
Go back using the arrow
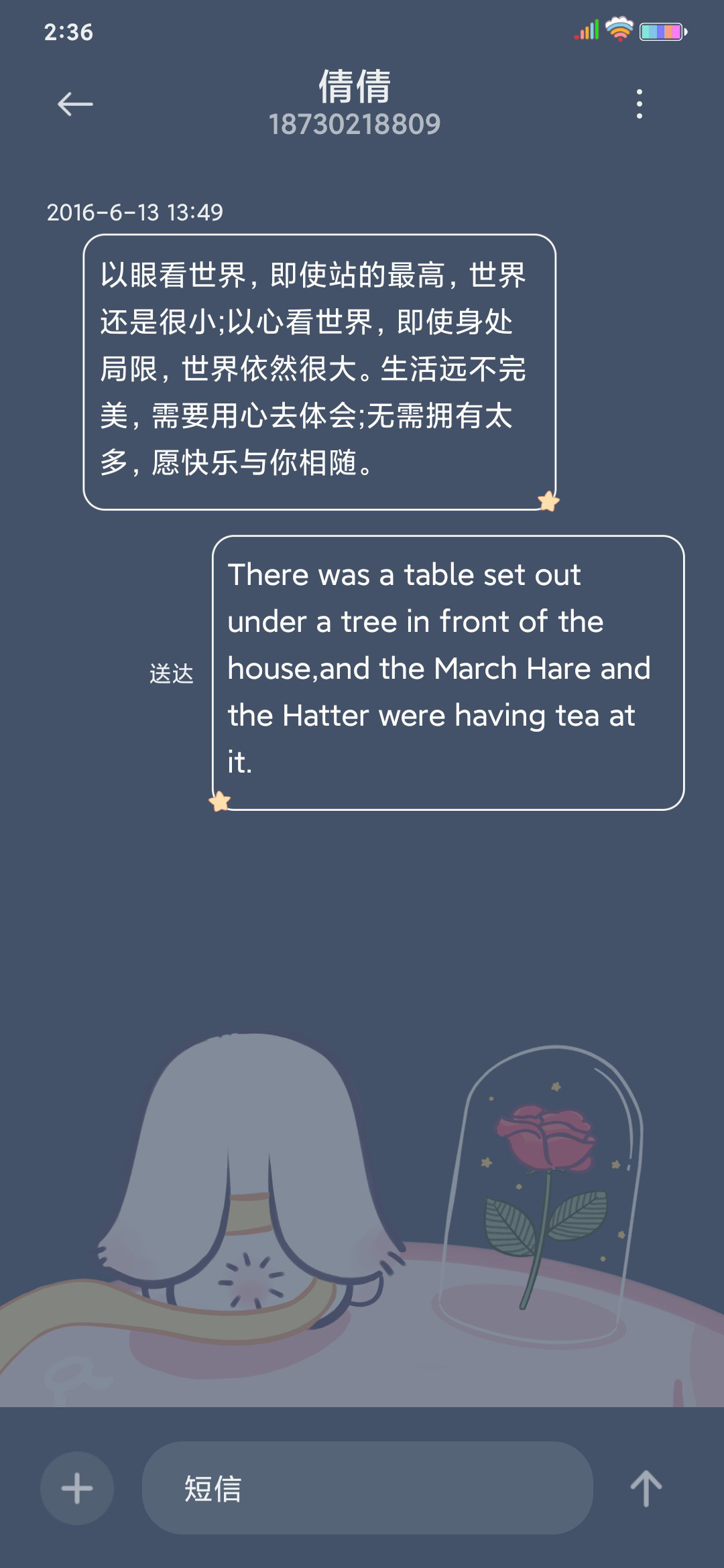point(75,104)
